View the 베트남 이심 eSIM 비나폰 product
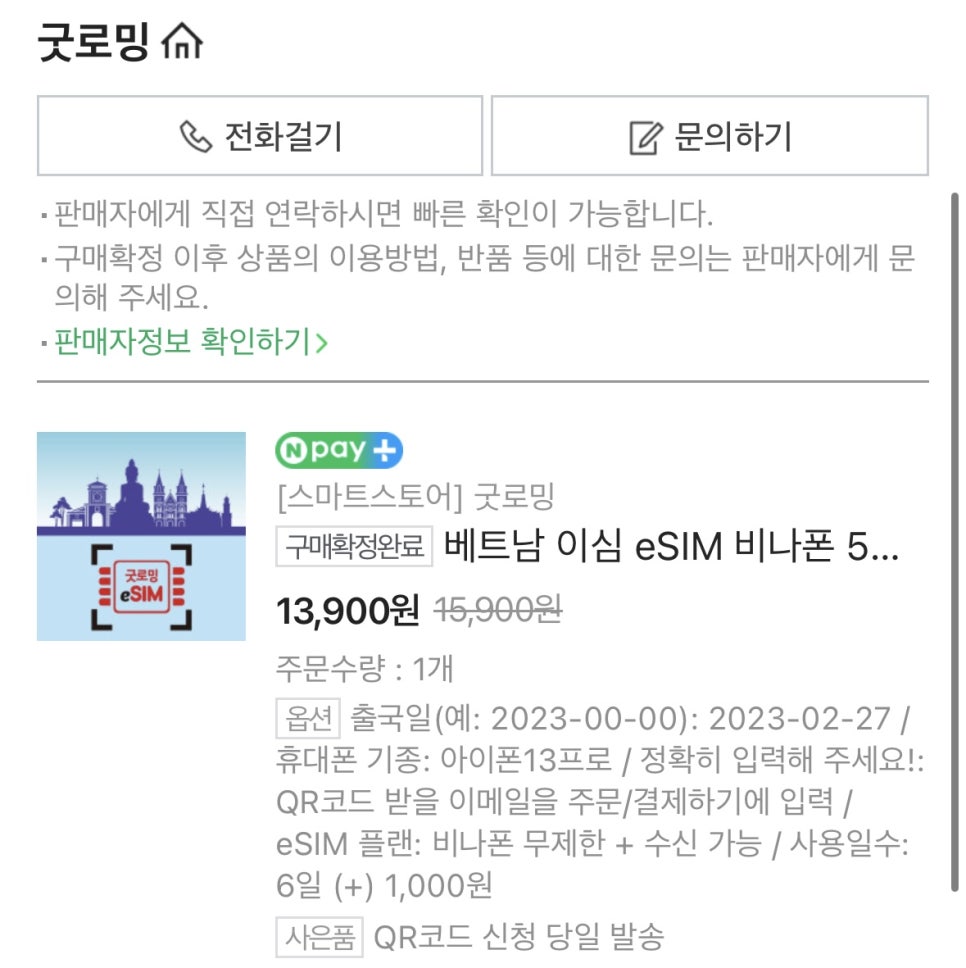The image size is (966, 968). pyautogui.click(x=670, y=547)
